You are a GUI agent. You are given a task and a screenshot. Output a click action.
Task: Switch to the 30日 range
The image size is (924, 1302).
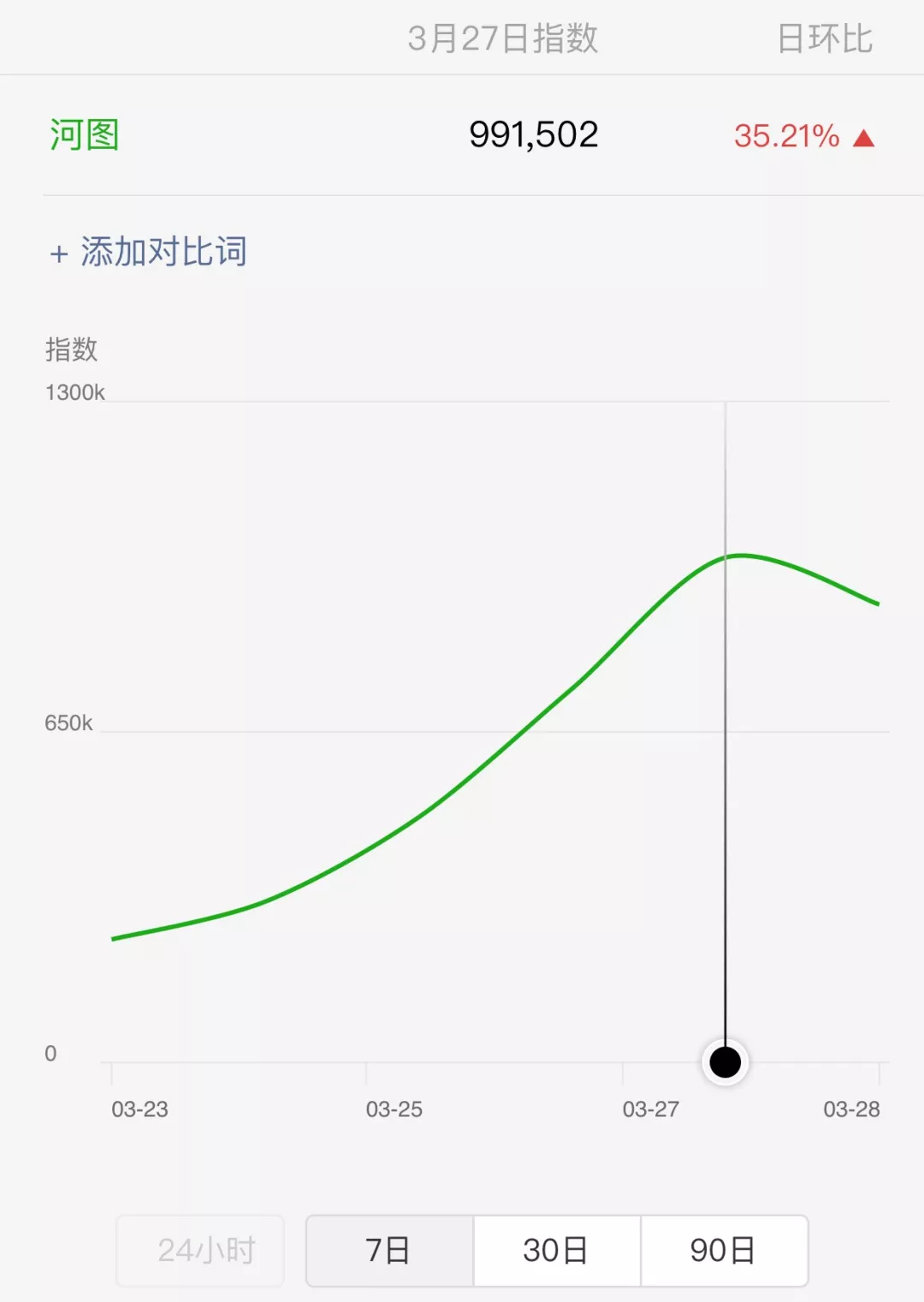click(x=556, y=1251)
